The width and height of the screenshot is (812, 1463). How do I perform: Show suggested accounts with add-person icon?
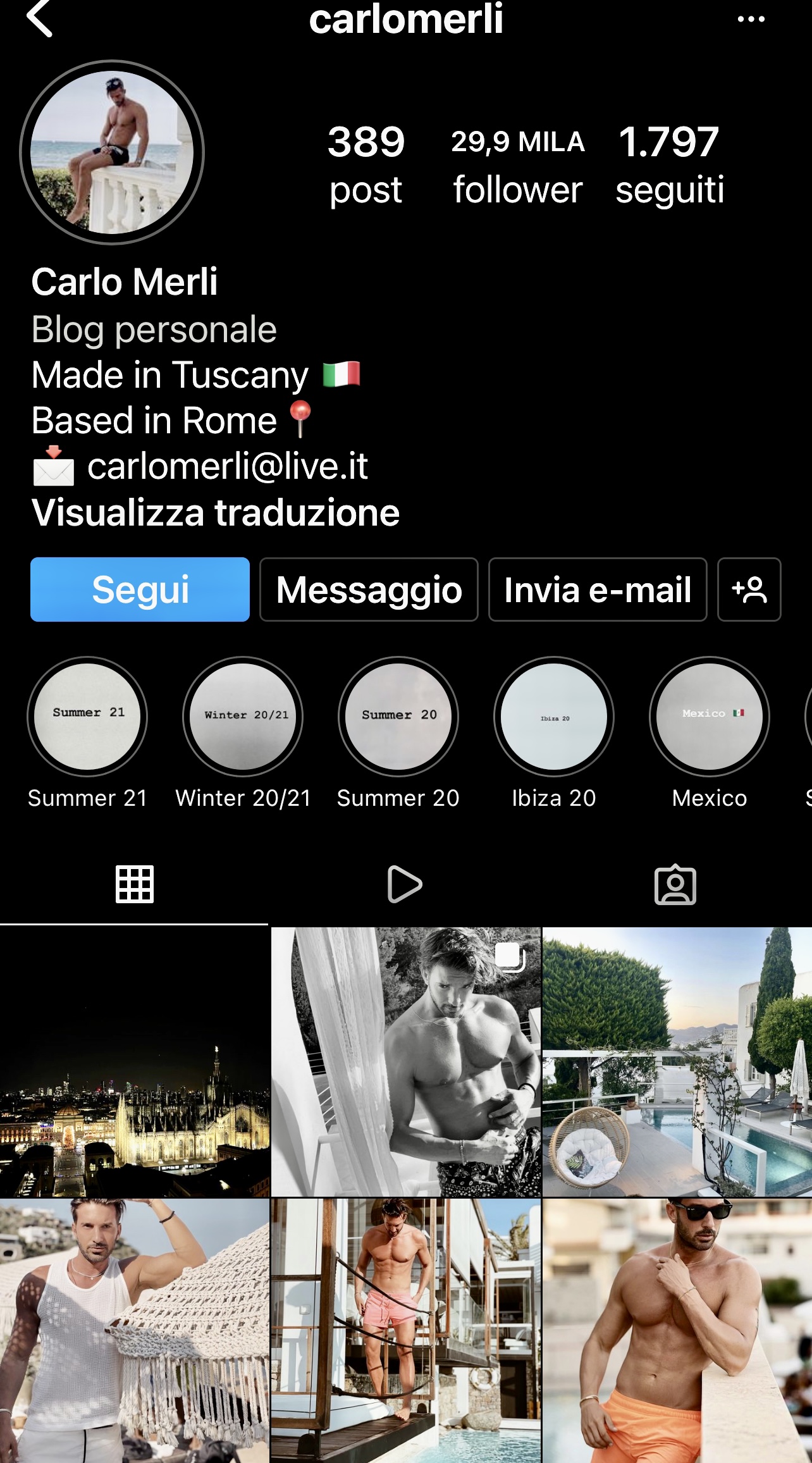[x=749, y=590]
